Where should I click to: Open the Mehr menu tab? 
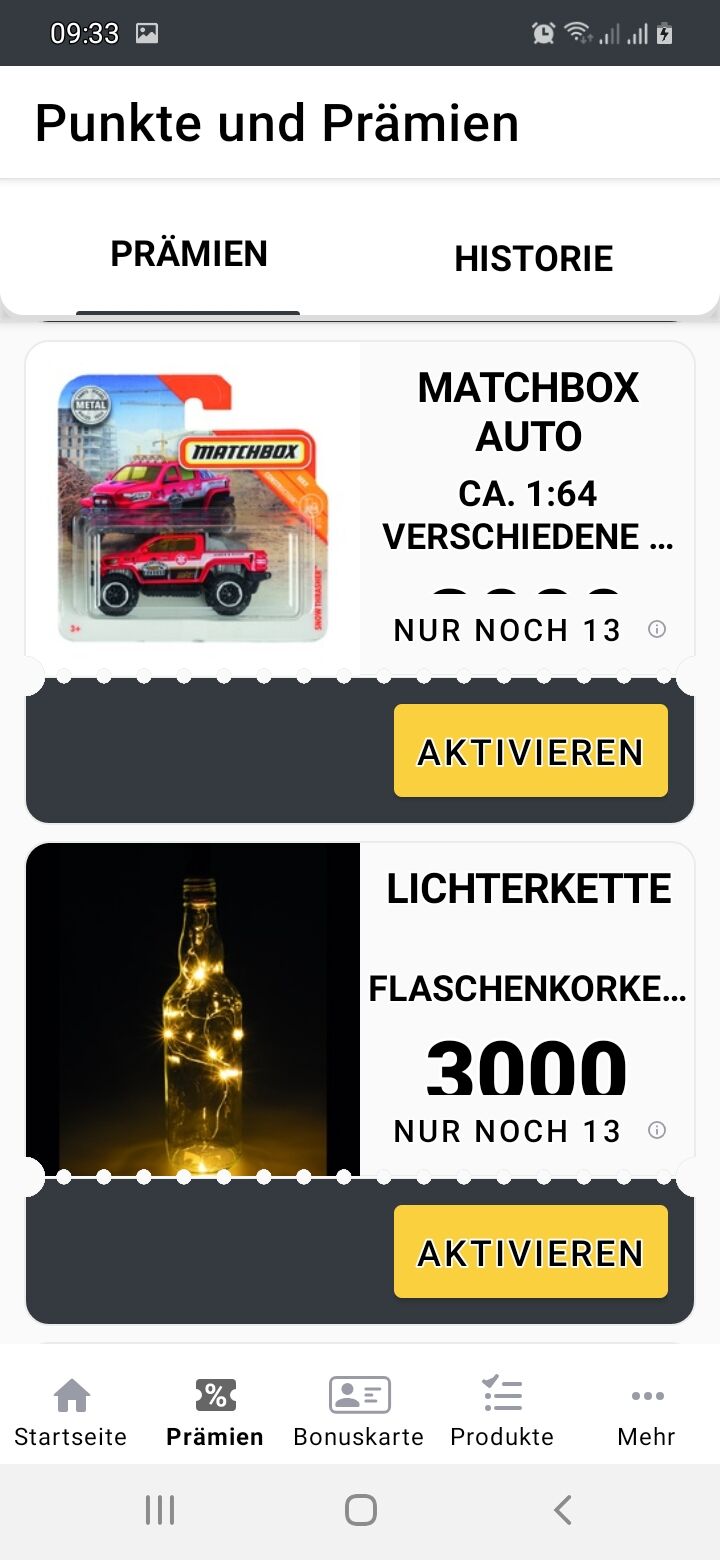click(x=647, y=1413)
